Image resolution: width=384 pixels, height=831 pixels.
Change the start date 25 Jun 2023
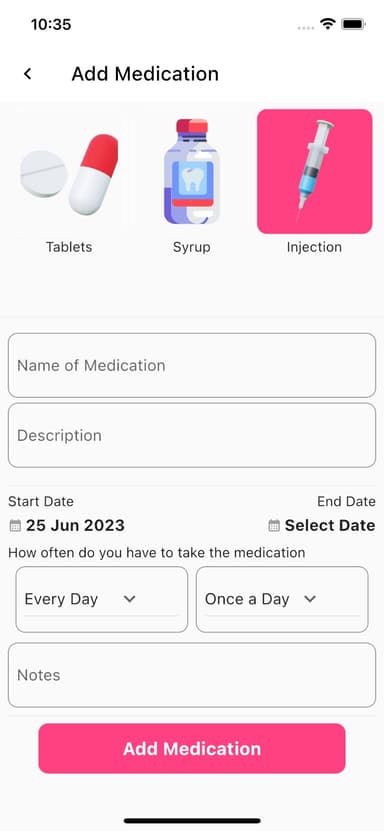[x=67, y=525]
